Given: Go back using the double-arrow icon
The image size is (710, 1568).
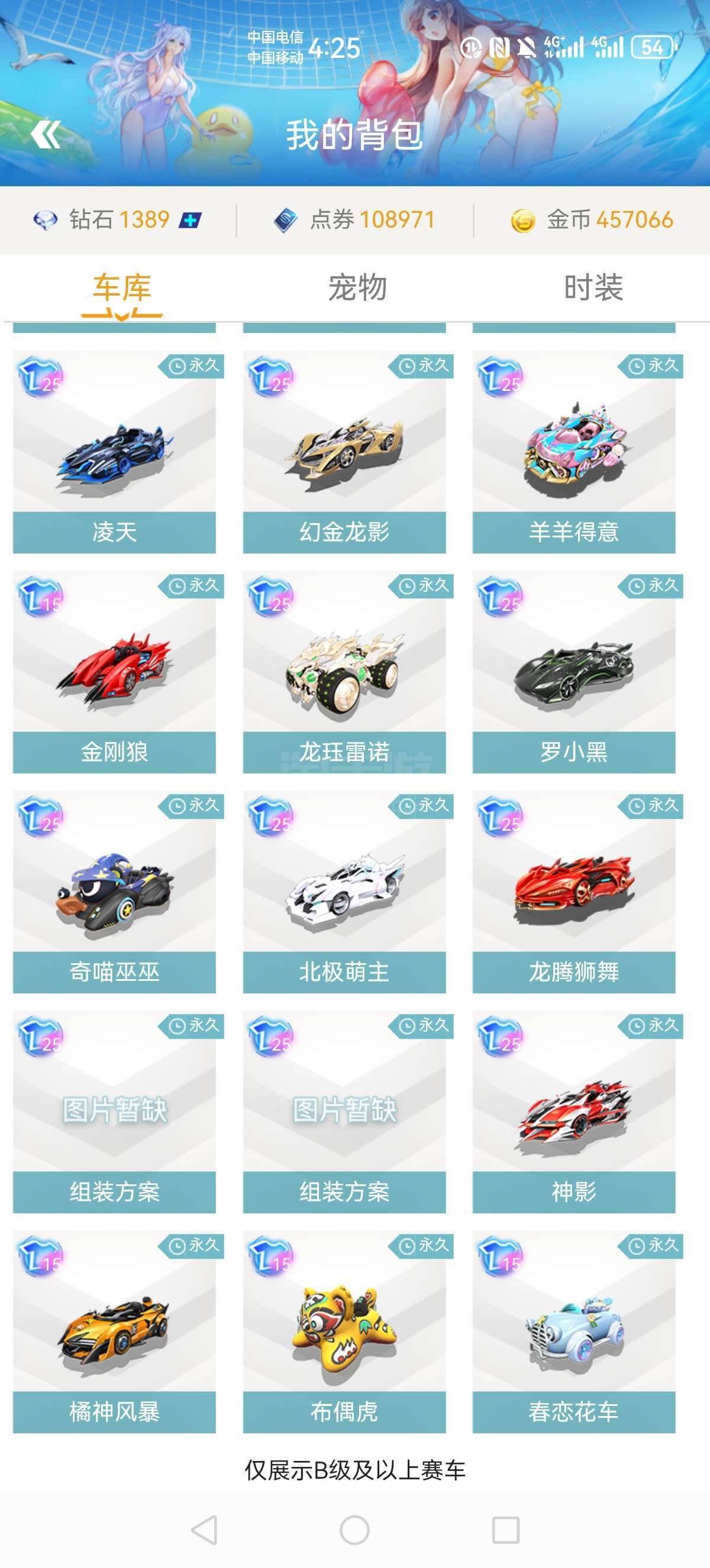Looking at the screenshot, I should coord(46,135).
